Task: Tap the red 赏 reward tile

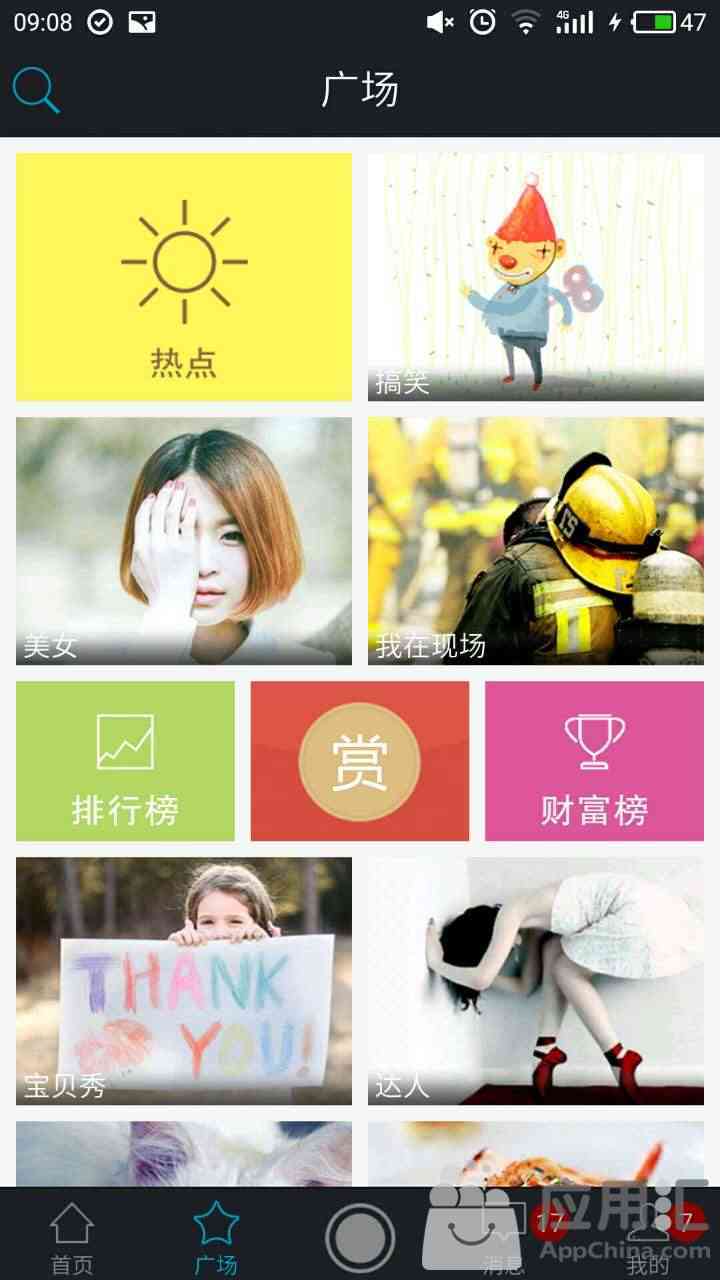Action: [360, 761]
